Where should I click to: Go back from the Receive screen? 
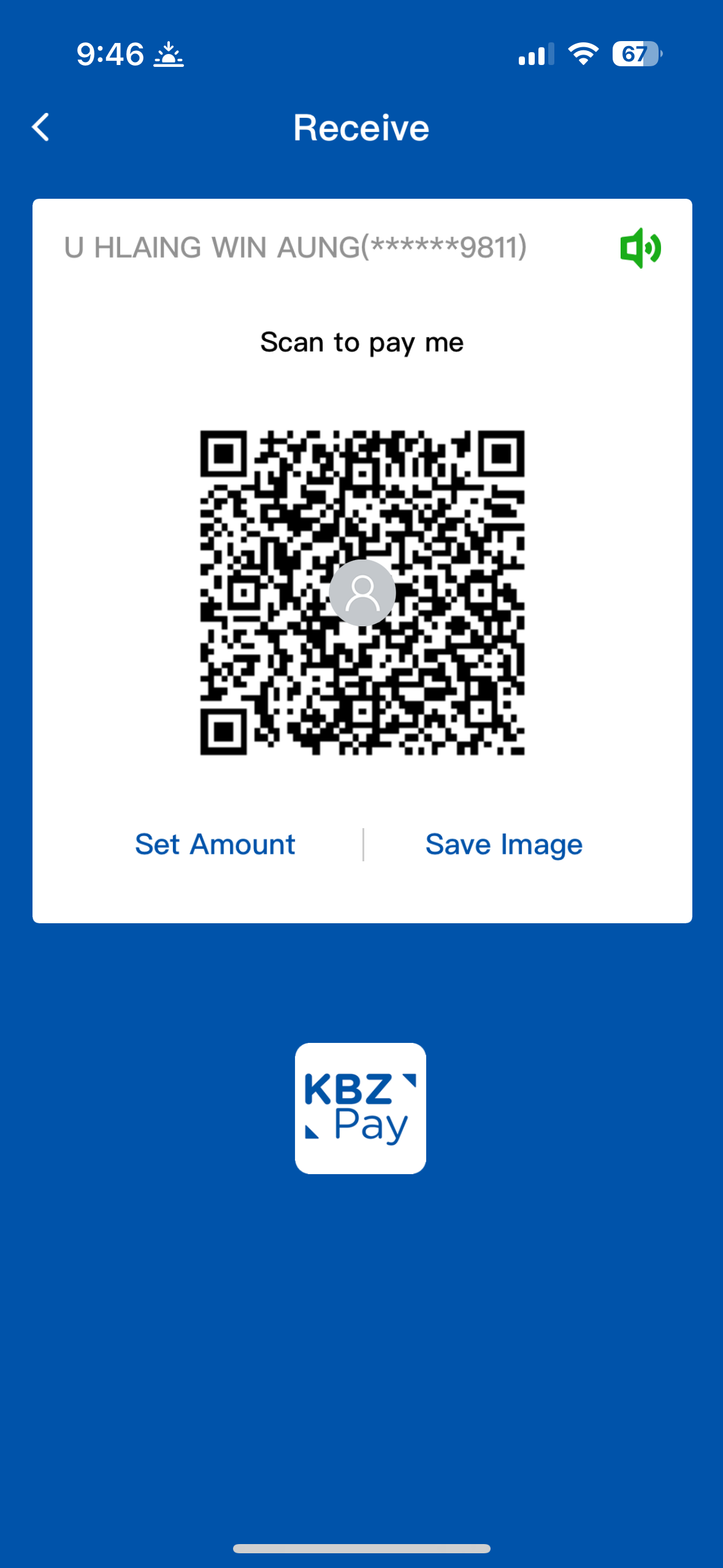(41, 128)
